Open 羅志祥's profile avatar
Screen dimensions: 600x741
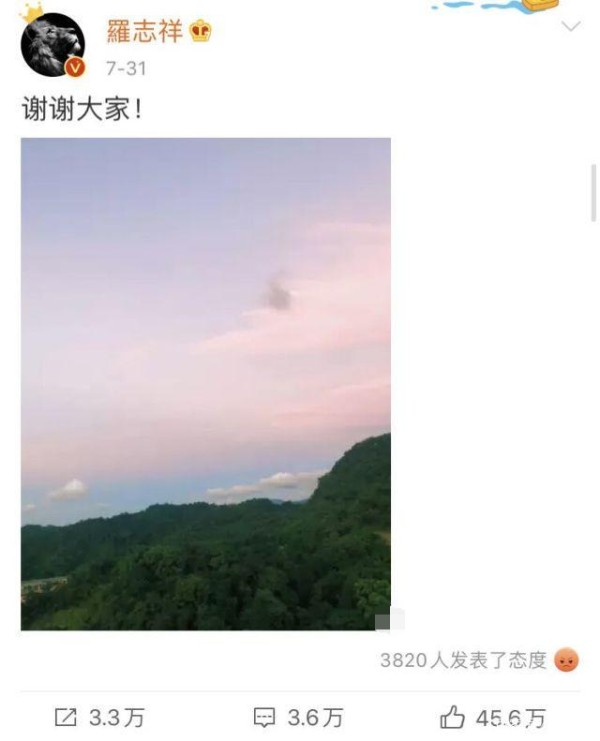tap(52, 45)
